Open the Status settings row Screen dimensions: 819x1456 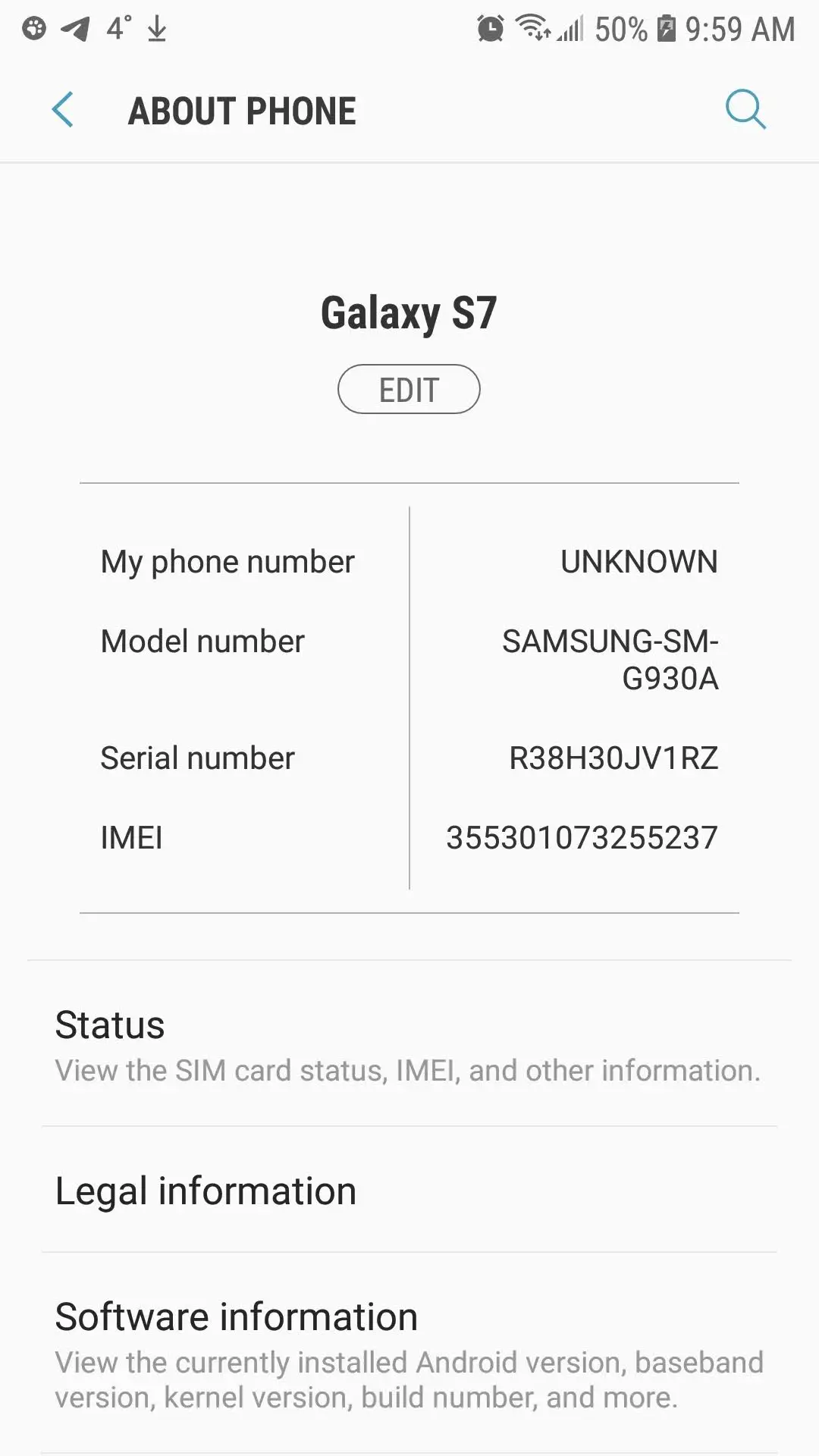pos(409,1045)
